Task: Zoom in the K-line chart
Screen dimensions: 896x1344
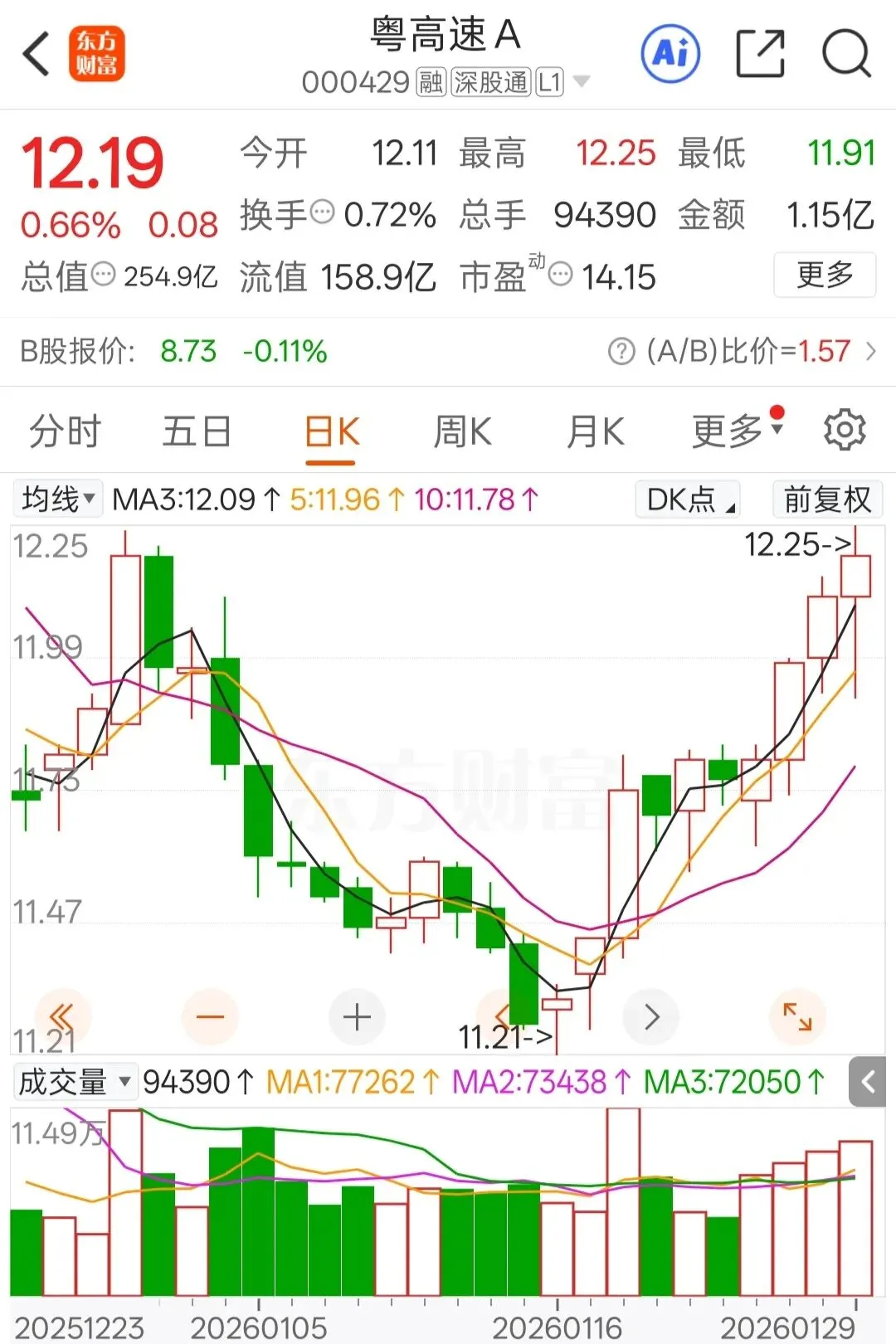Action: (357, 1016)
